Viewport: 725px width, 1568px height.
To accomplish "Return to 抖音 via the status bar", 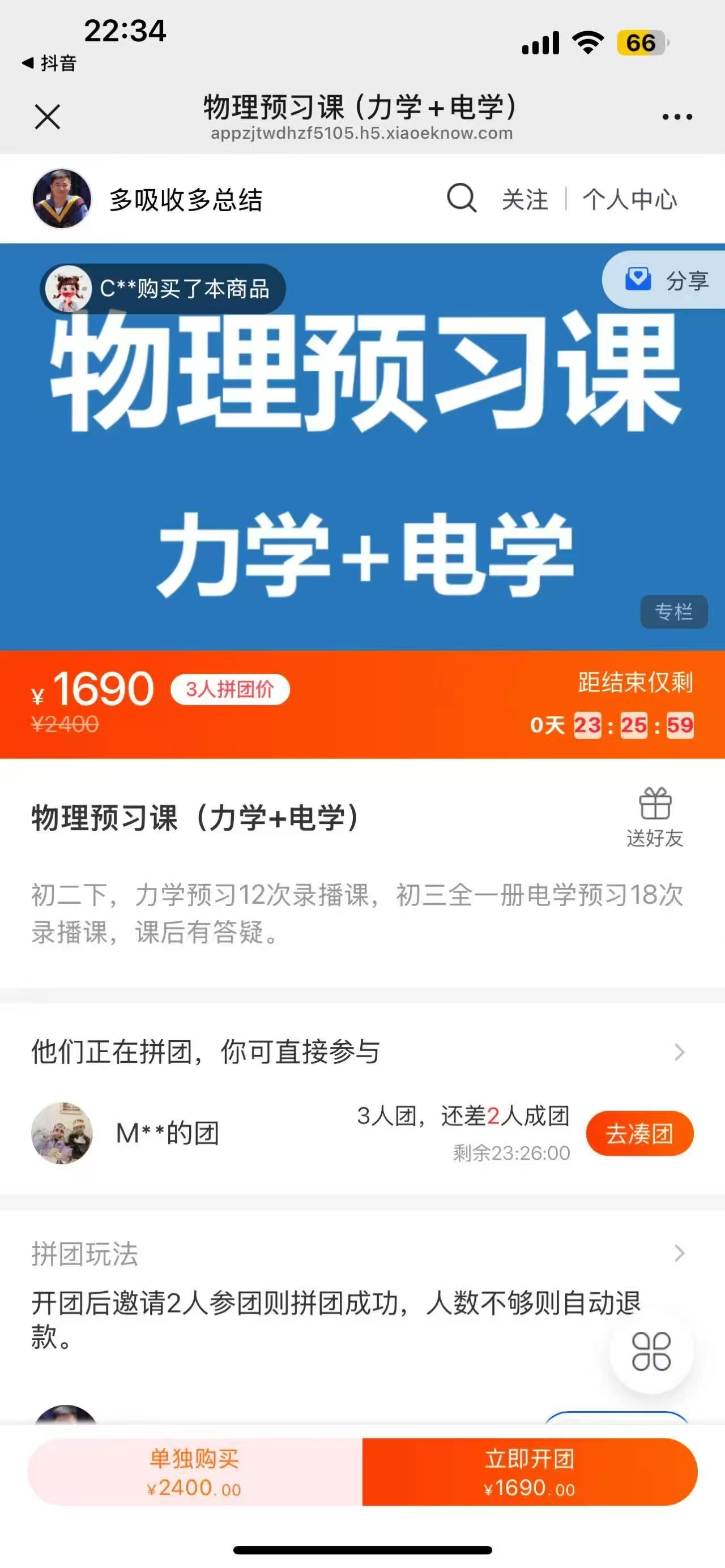I will point(49,63).
